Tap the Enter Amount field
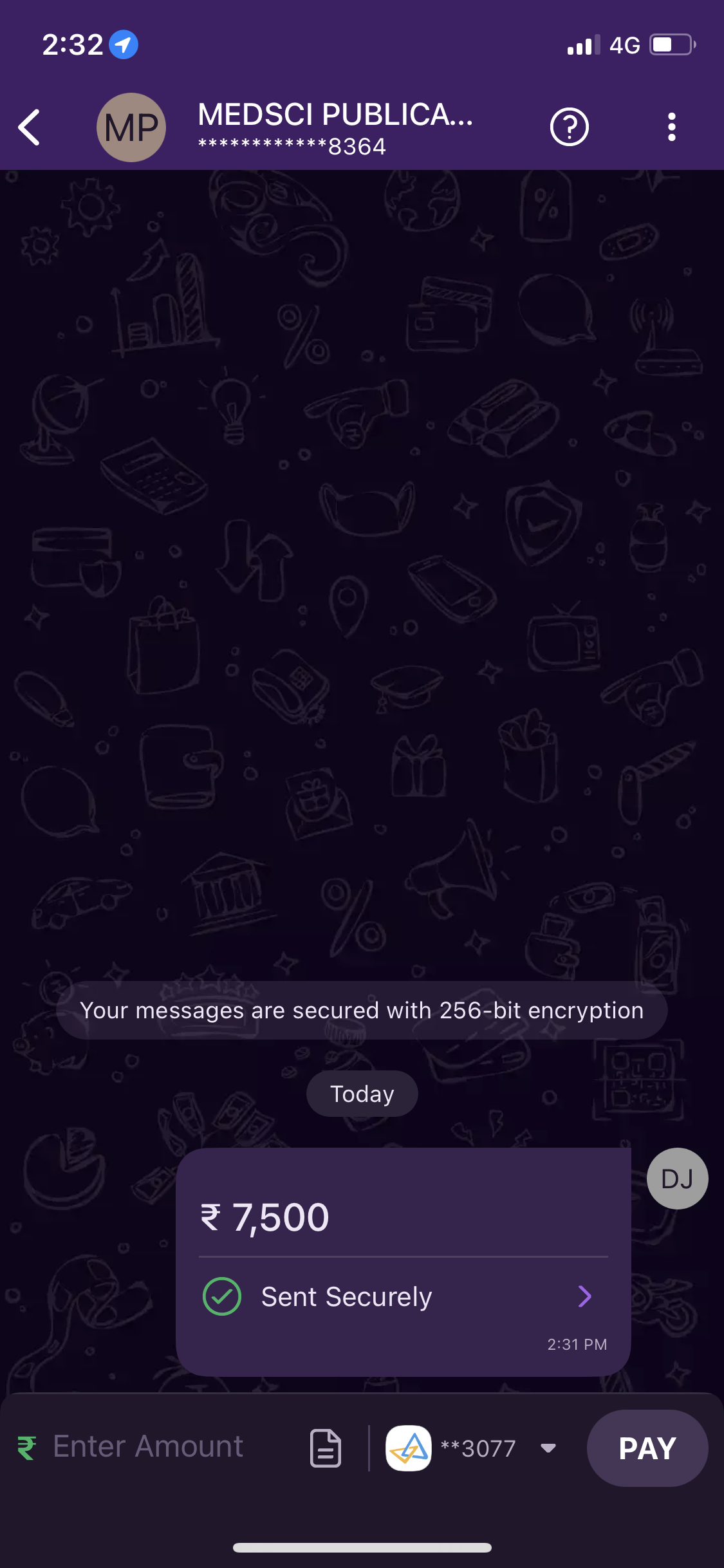This screenshot has width=724, height=1568. [148, 1448]
